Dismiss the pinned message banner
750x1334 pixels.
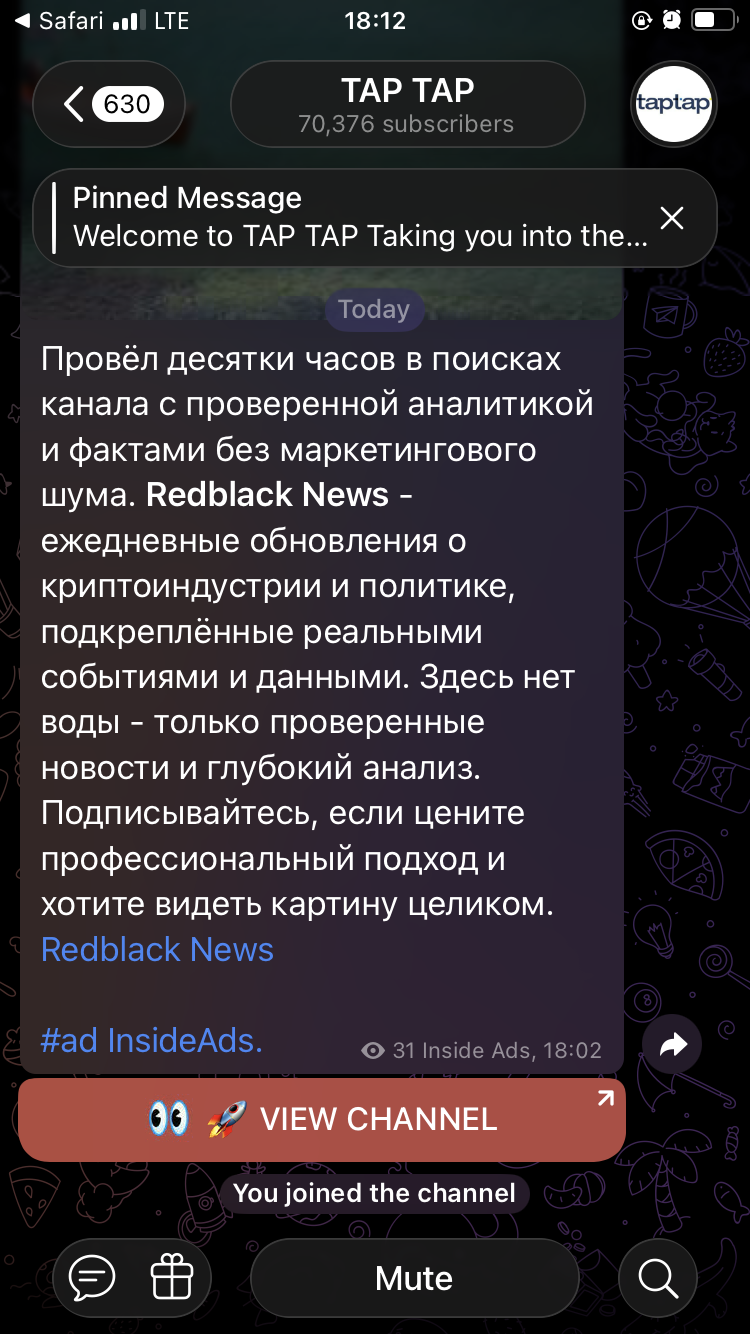pyautogui.click(x=672, y=218)
